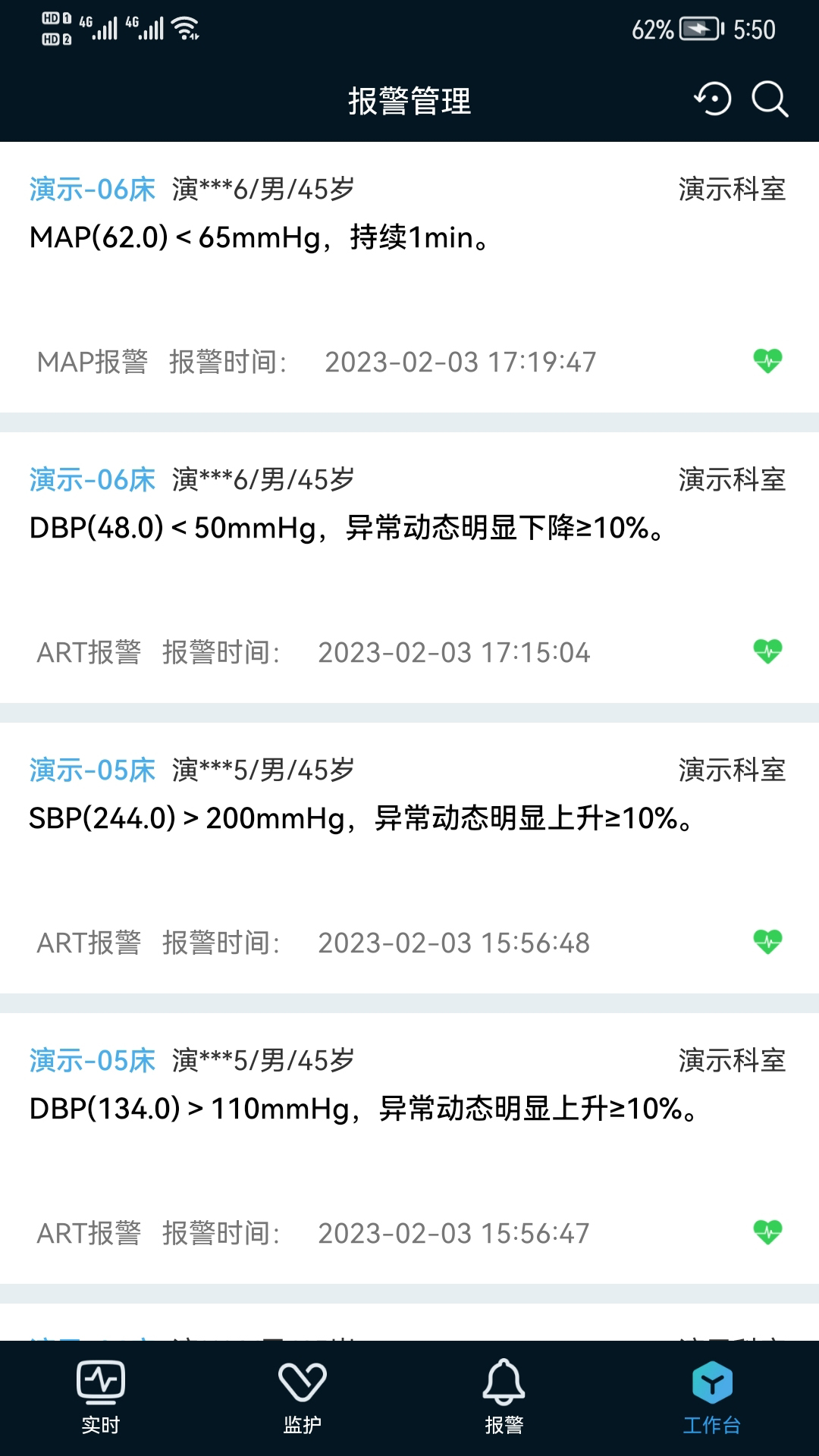
Task: Tap the heart icon on the 17:15:04 alarm
Action: 767,651
